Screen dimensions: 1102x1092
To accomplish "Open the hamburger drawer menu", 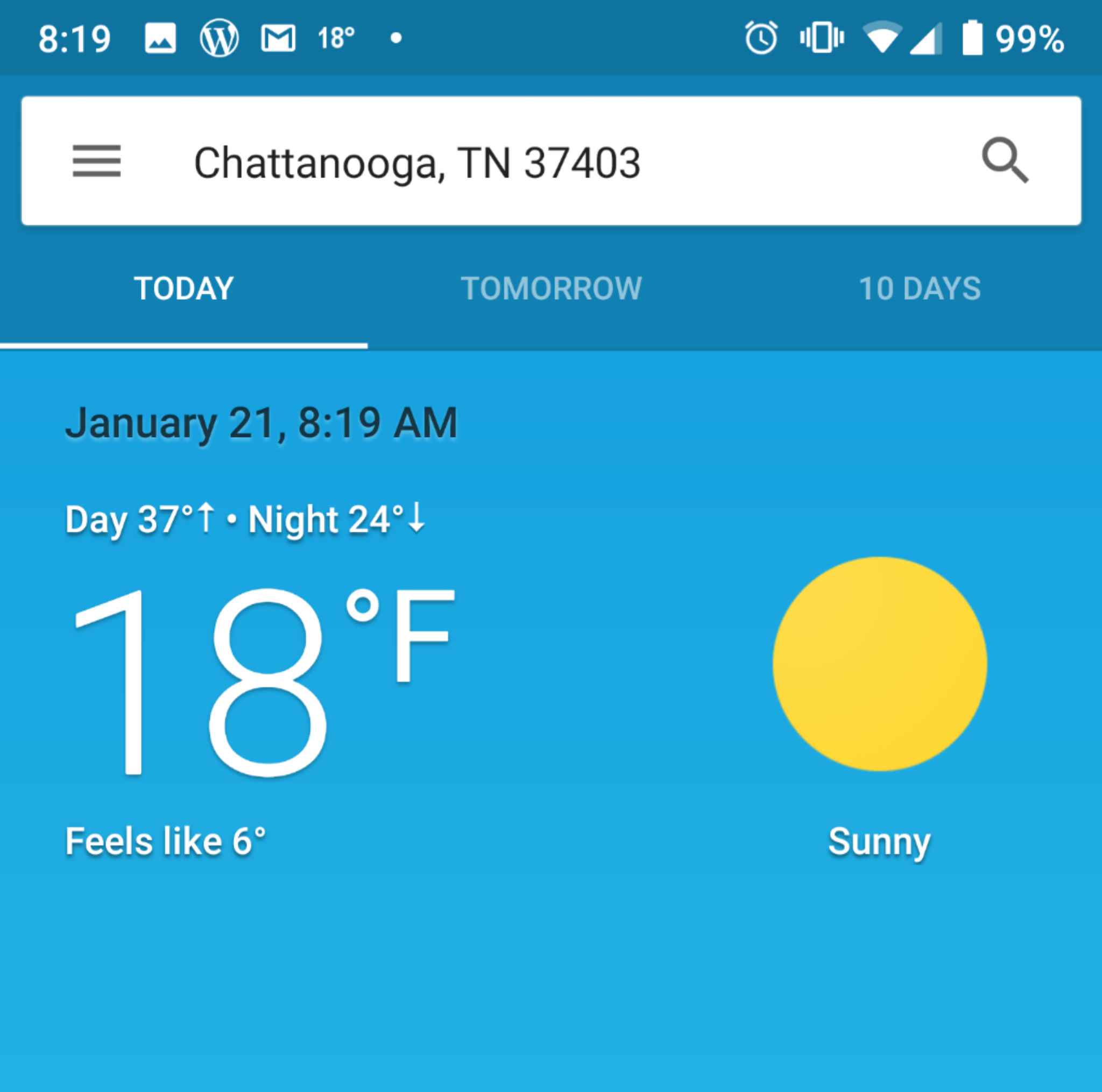I will [96, 161].
